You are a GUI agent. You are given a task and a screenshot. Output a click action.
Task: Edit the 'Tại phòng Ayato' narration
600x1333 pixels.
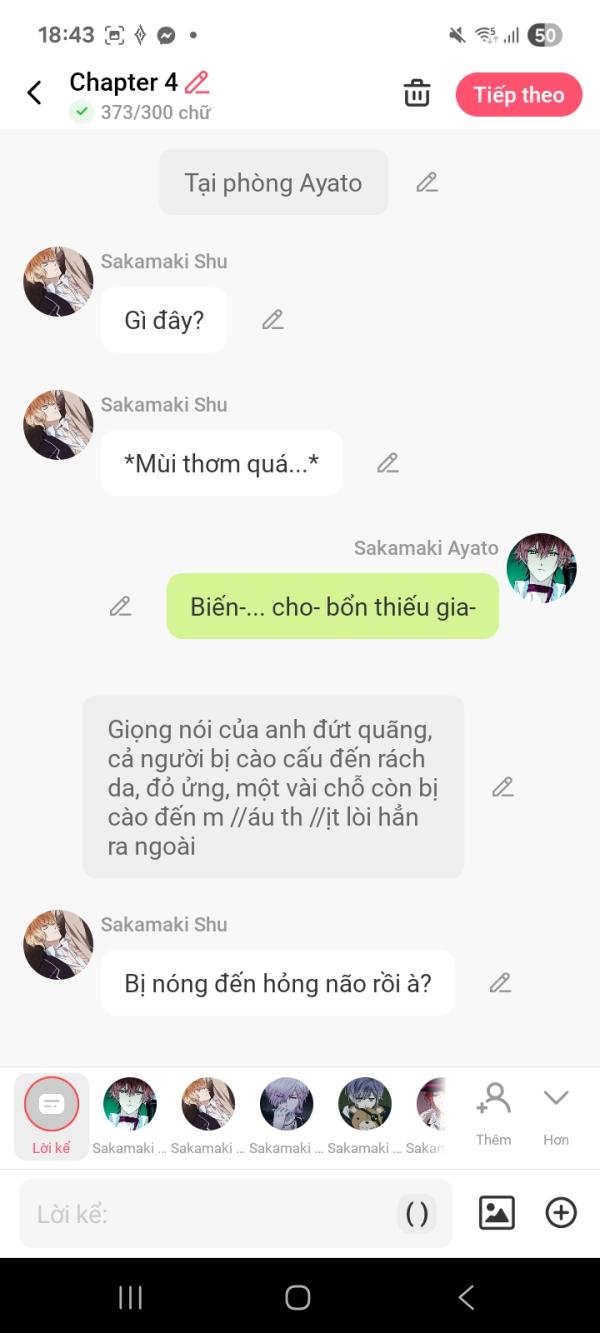pos(427,182)
